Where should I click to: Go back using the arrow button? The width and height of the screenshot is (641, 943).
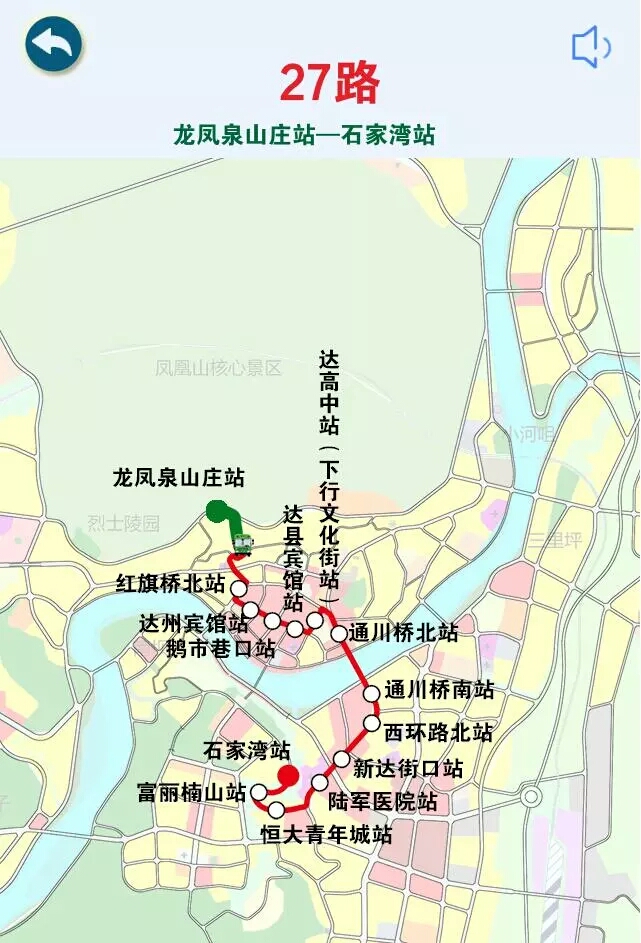pos(53,44)
